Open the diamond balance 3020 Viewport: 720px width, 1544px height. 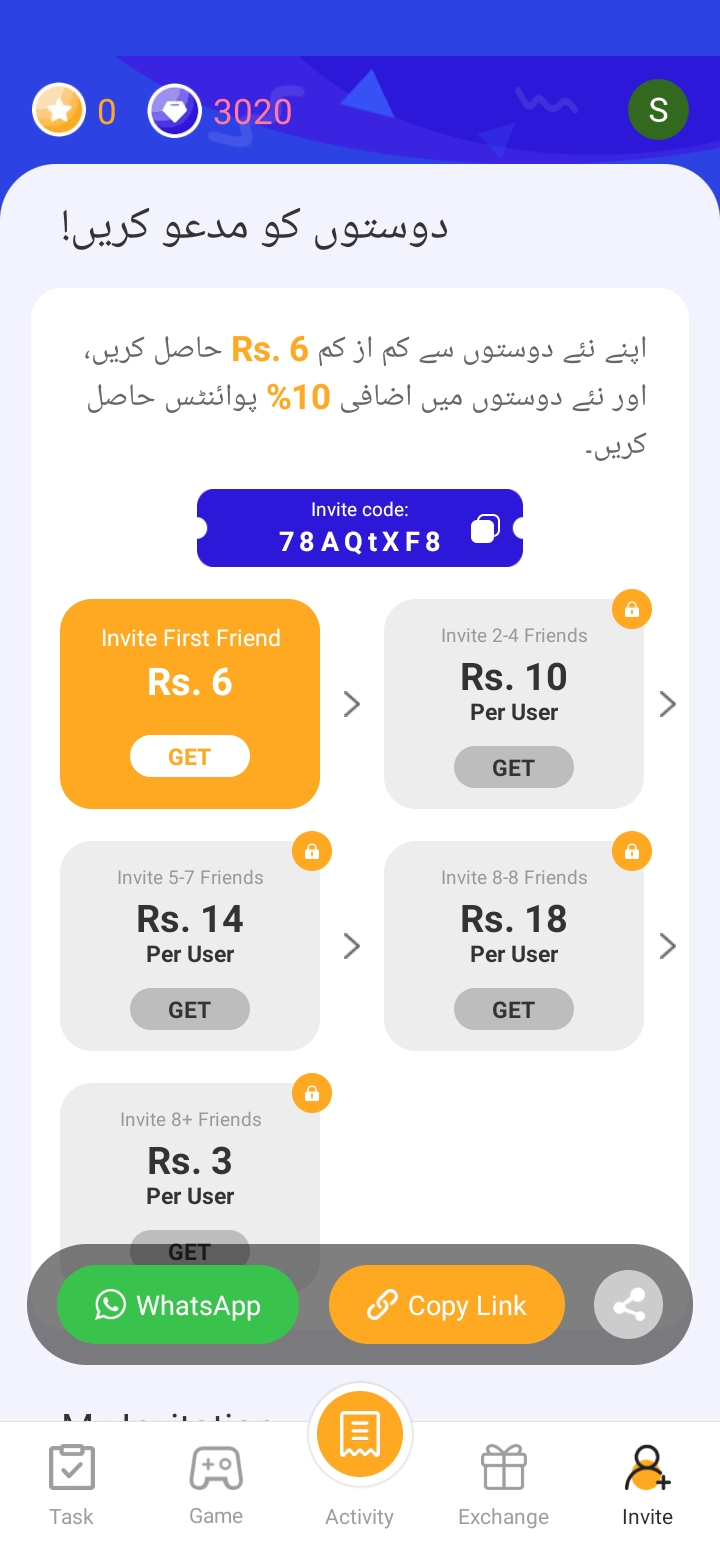[x=220, y=111]
